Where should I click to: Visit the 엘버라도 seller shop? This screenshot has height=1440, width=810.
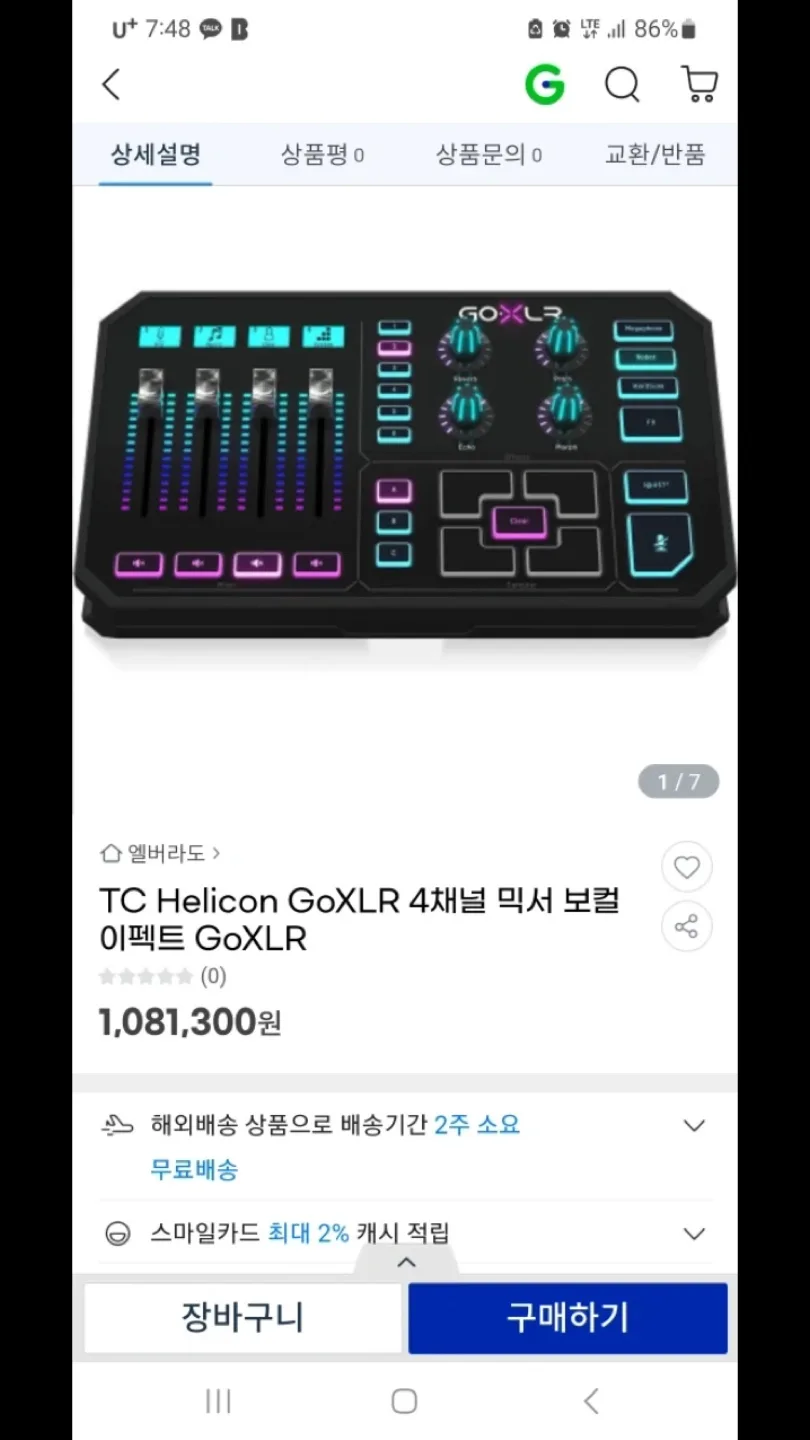[x=160, y=853]
